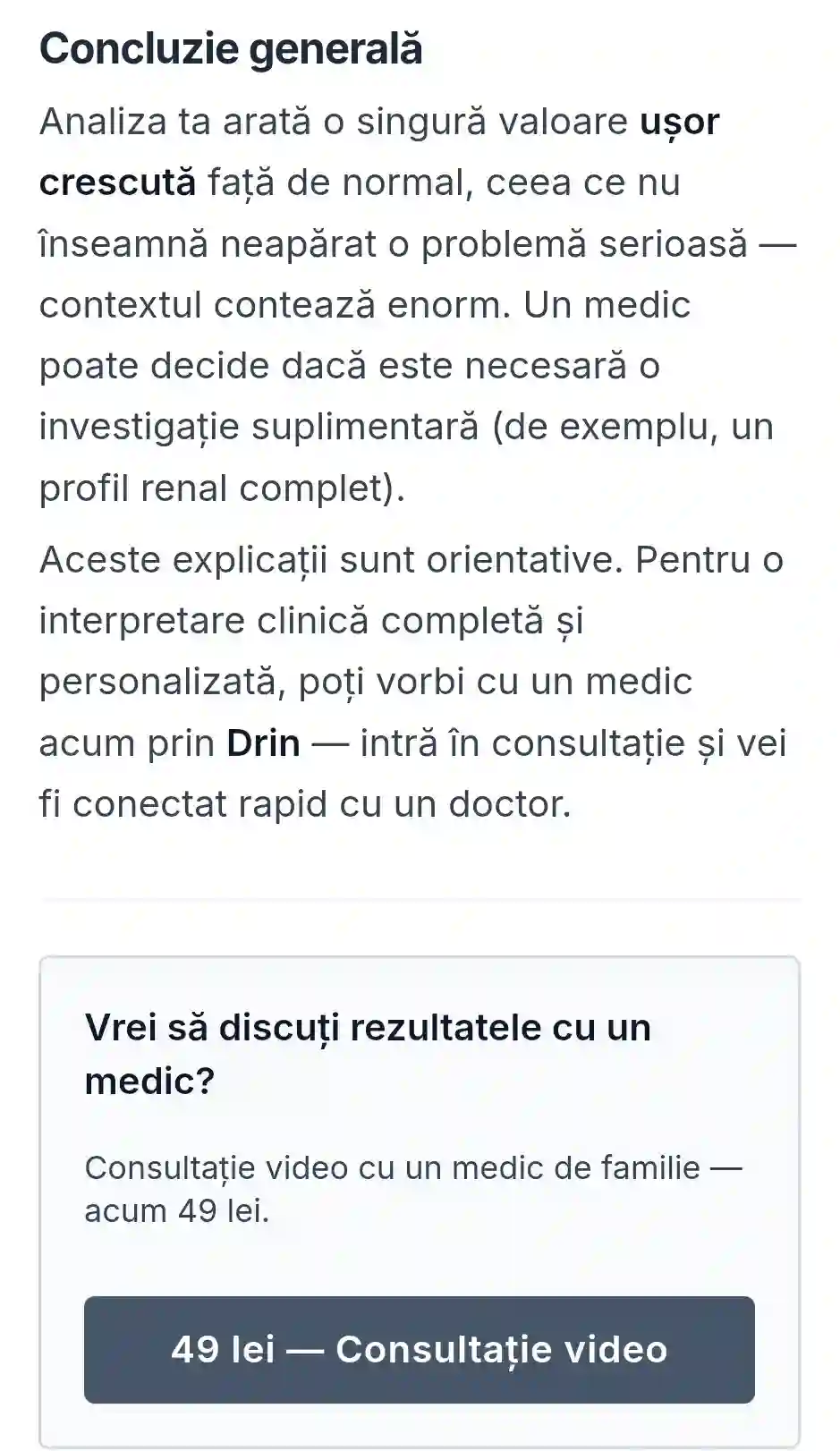Viewport: 840px width, 1451px height.
Task: Click the "Vrei să discuți rezultatele cu un medic?" heading
Action: [369, 1051]
